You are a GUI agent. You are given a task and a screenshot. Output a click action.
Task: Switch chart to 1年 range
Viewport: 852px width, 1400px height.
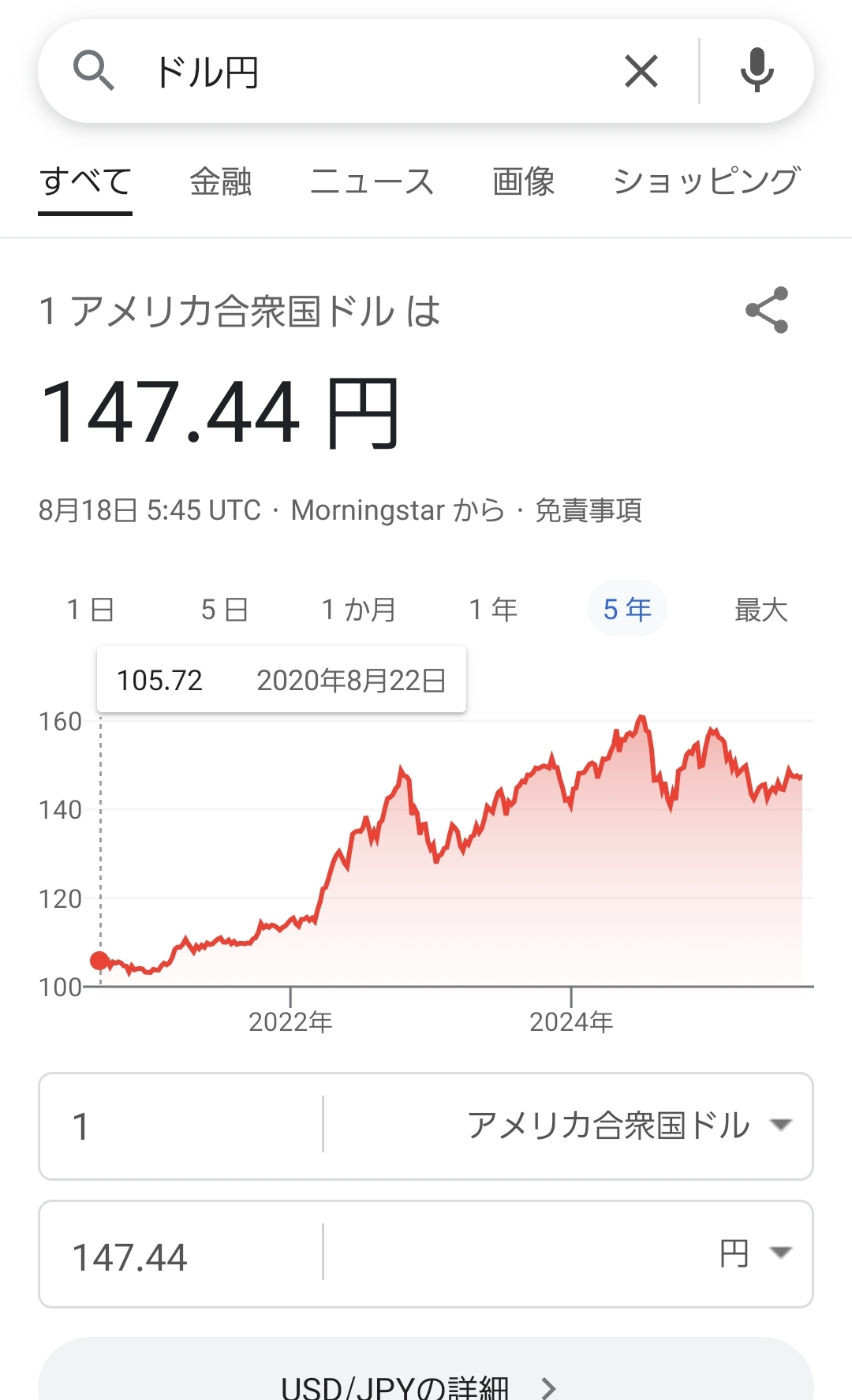[493, 610]
